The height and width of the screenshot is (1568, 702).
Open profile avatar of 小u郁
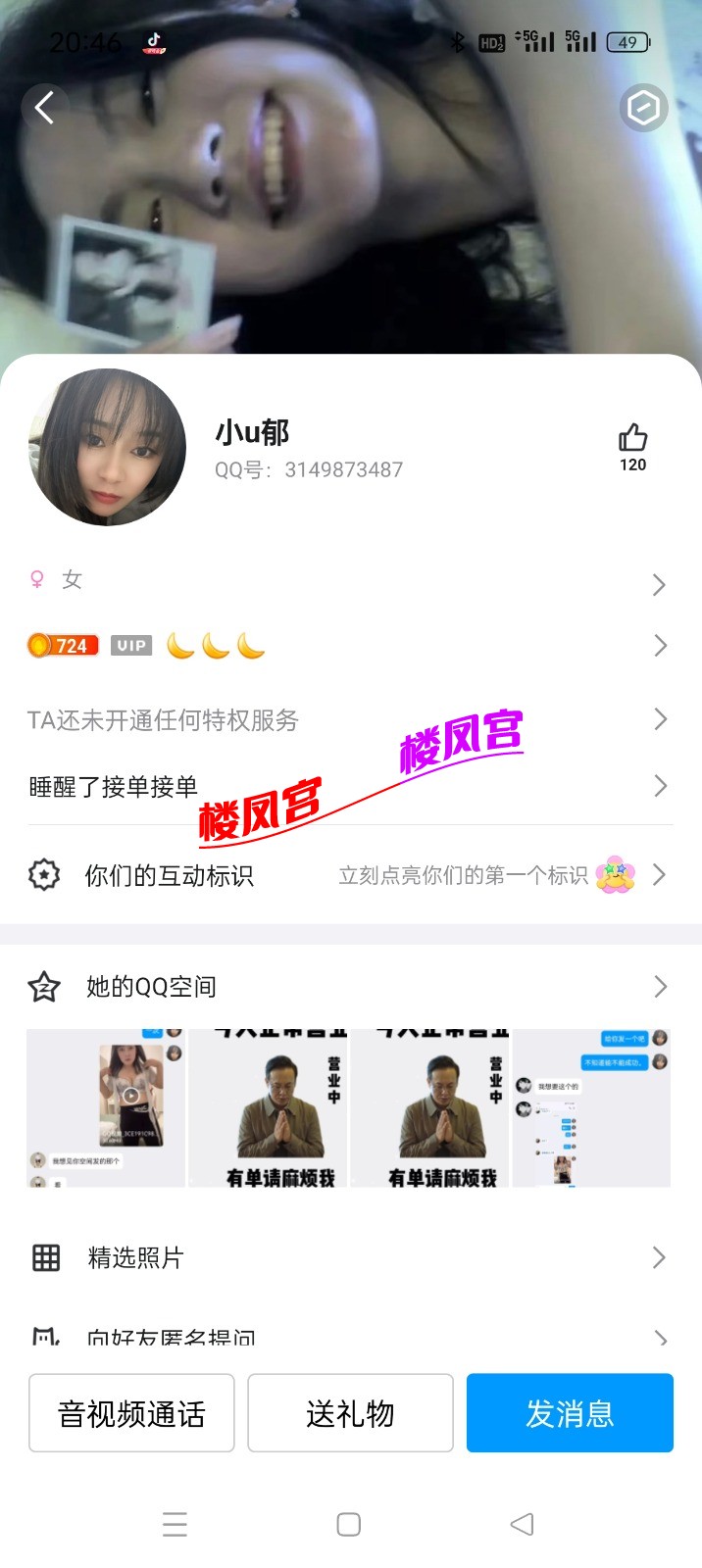tap(108, 448)
